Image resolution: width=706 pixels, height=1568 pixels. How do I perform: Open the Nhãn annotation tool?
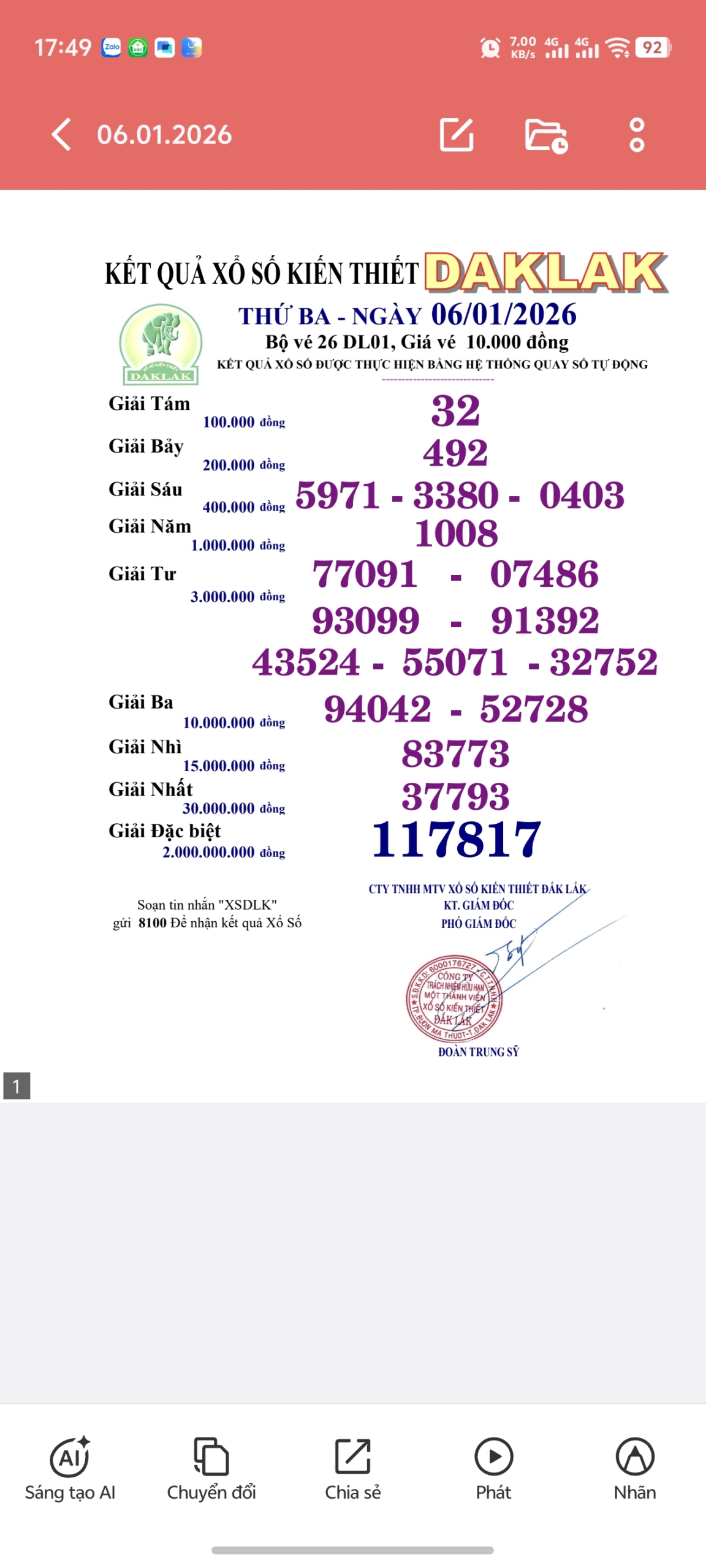[634, 1468]
